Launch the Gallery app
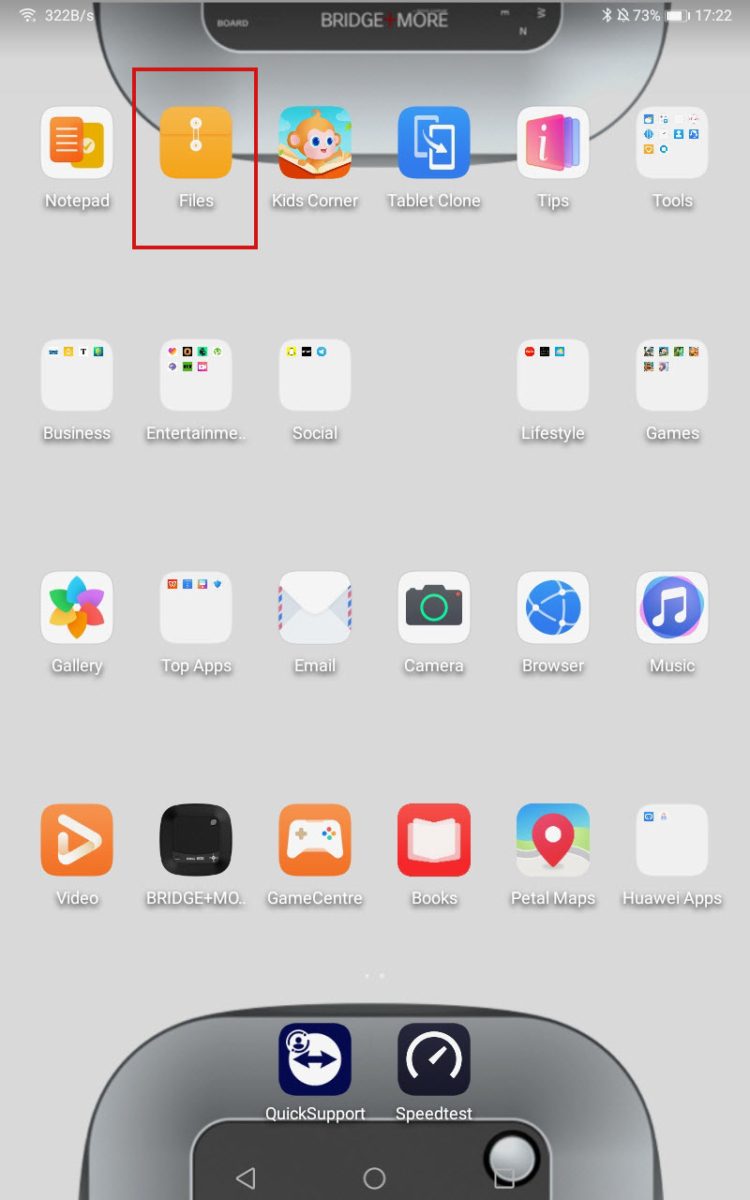This screenshot has height=1200, width=750. 77,608
